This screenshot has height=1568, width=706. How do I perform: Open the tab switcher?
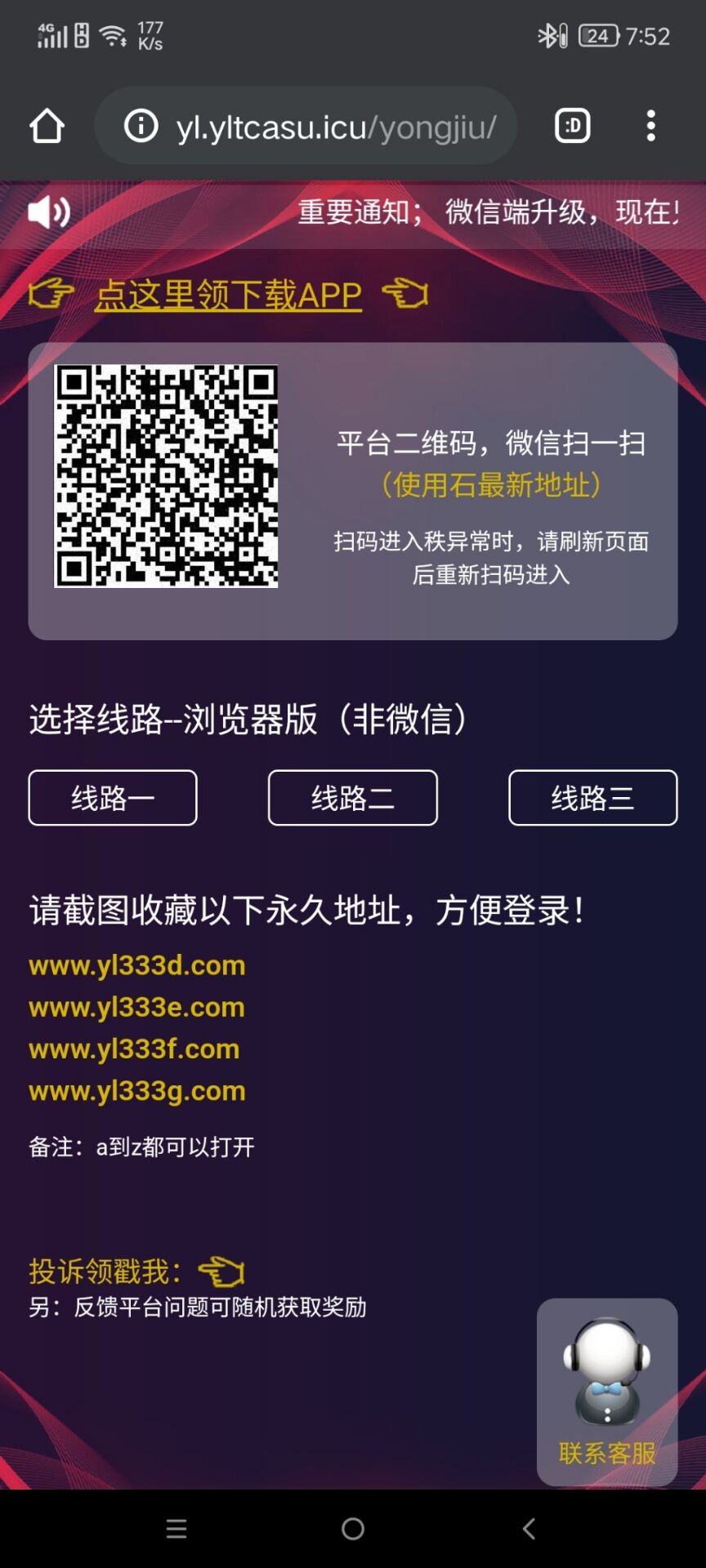[x=572, y=126]
